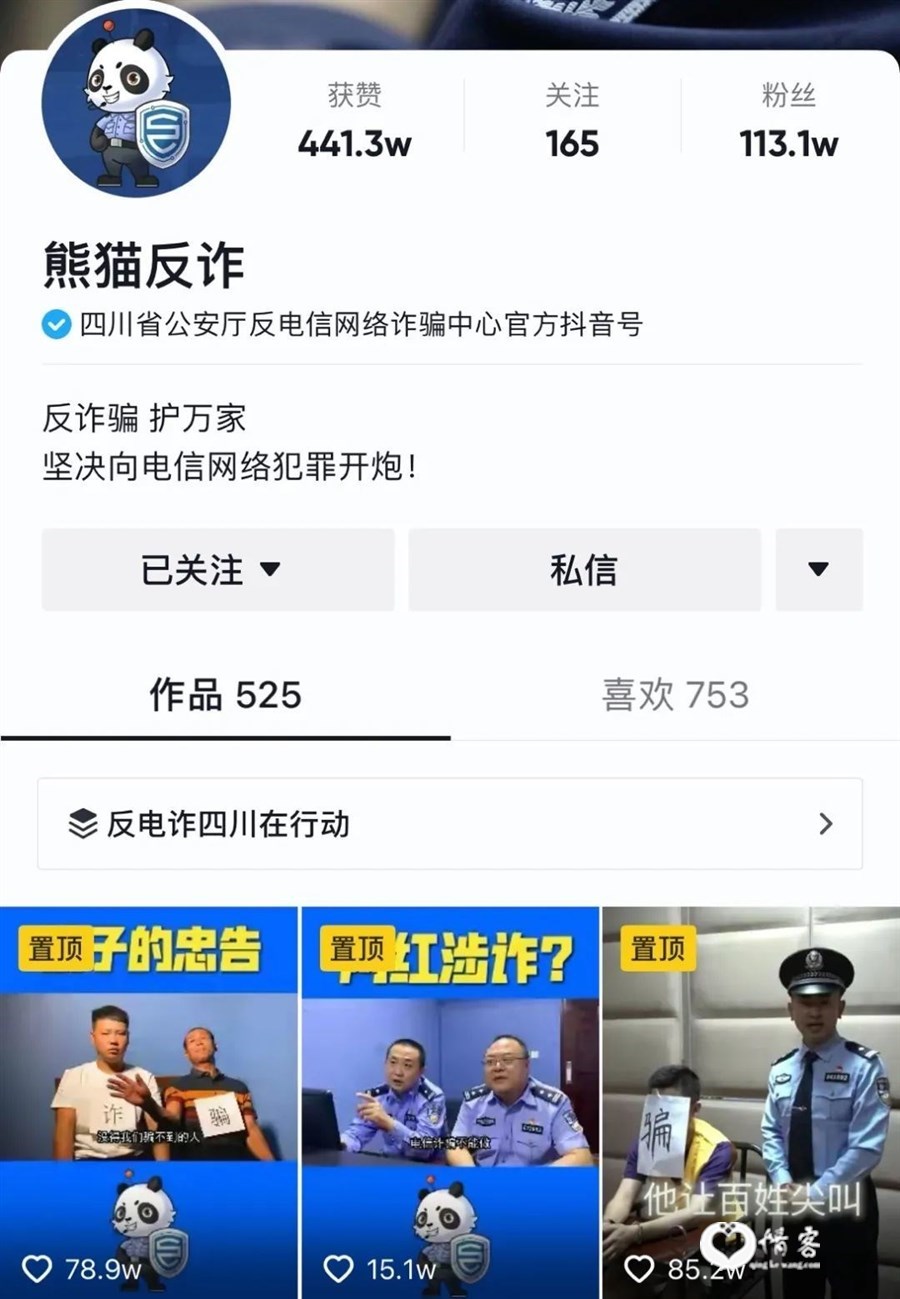Play the pinned video 网红涉诈
The width and height of the screenshot is (900, 1299).
coord(450,1100)
